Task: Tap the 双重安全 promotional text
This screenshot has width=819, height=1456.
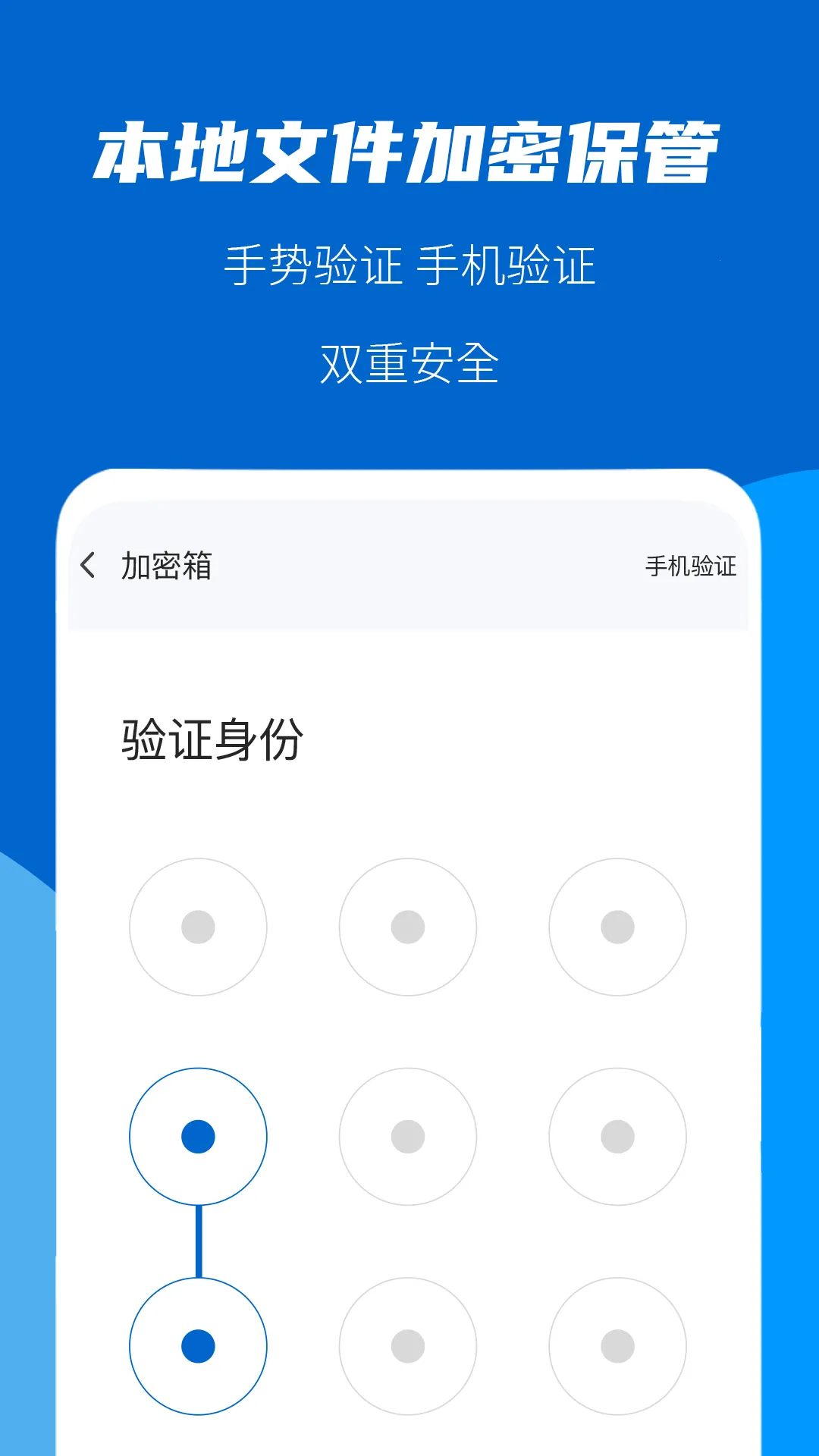Action: pyautogui.click(x=408, y=364)
